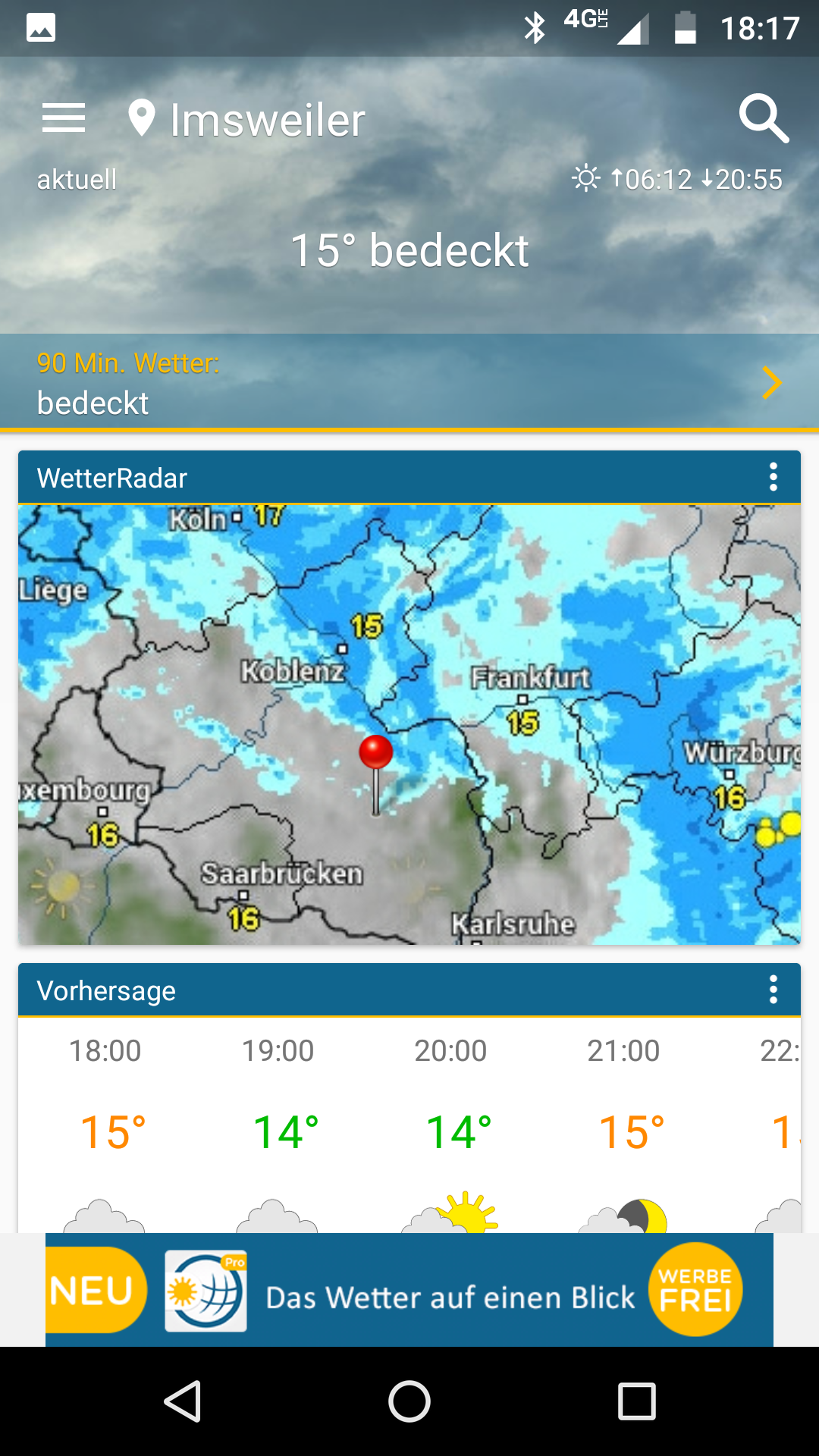Open the Vorhersage overflow menu

pyautogui.click(x=773, y=990)
